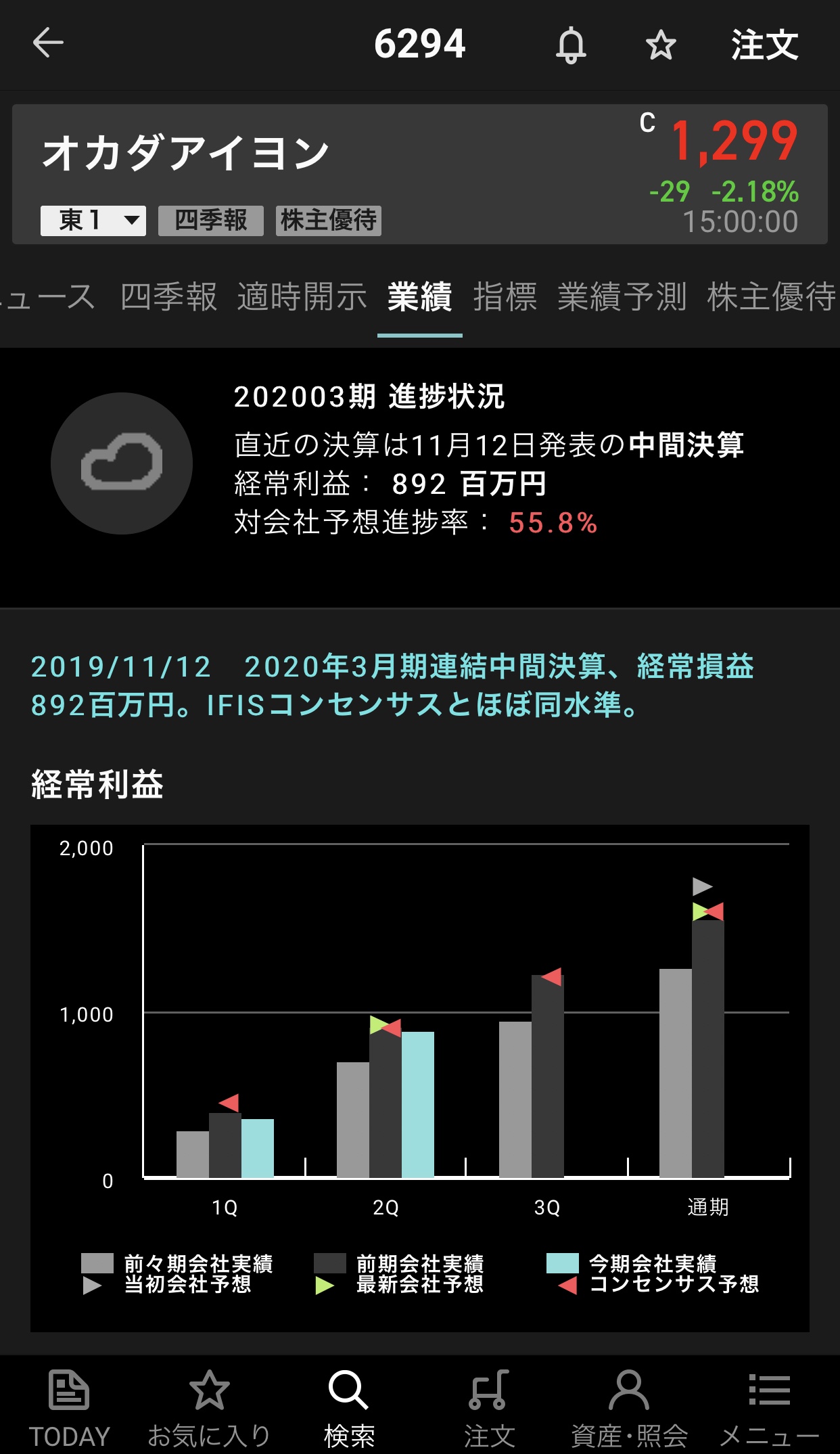This screenshot has height=1454, width=840.
Task: Open the 株主優待 chip
Action: point(328,221)
